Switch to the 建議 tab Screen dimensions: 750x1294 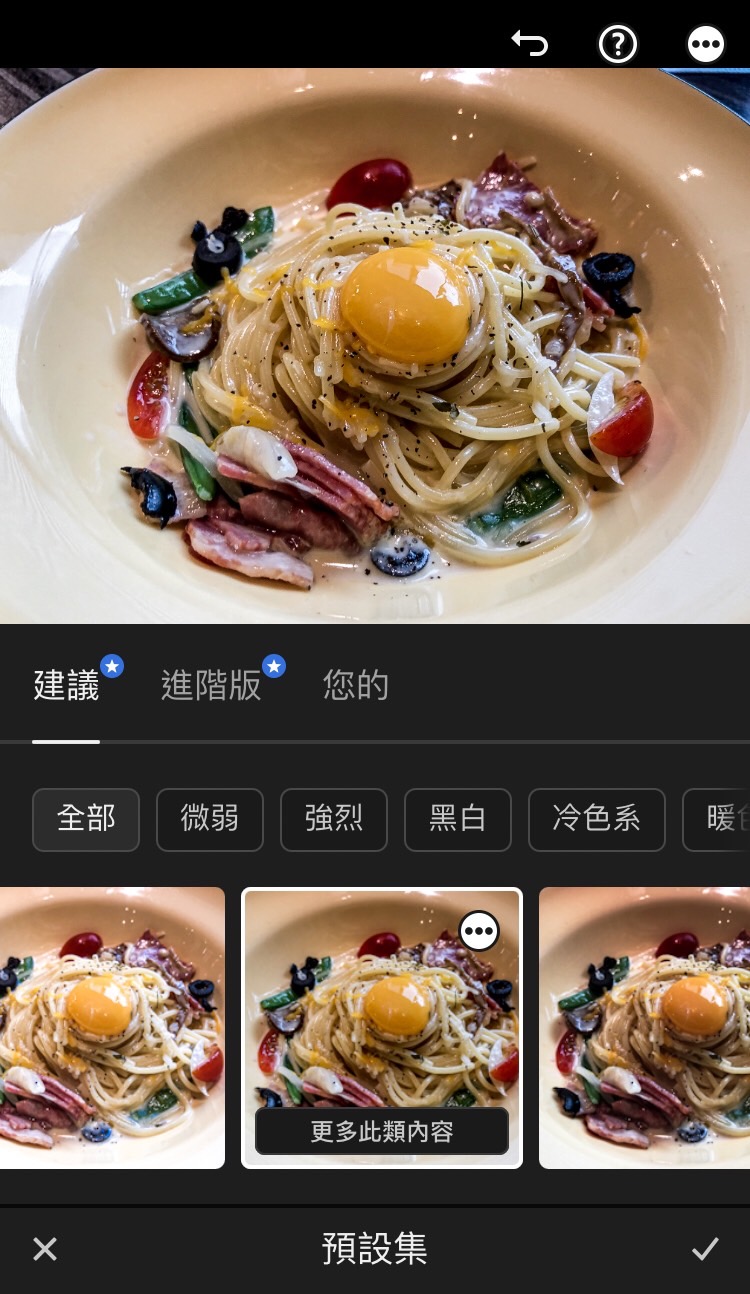[66, 686]
